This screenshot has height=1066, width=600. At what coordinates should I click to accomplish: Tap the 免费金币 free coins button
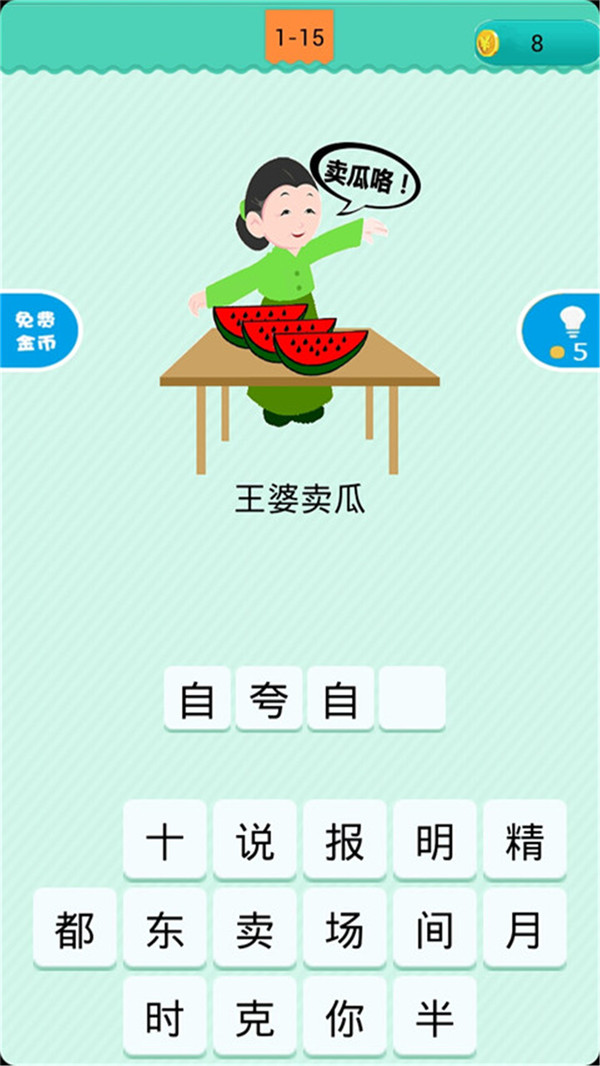[36, 332]
